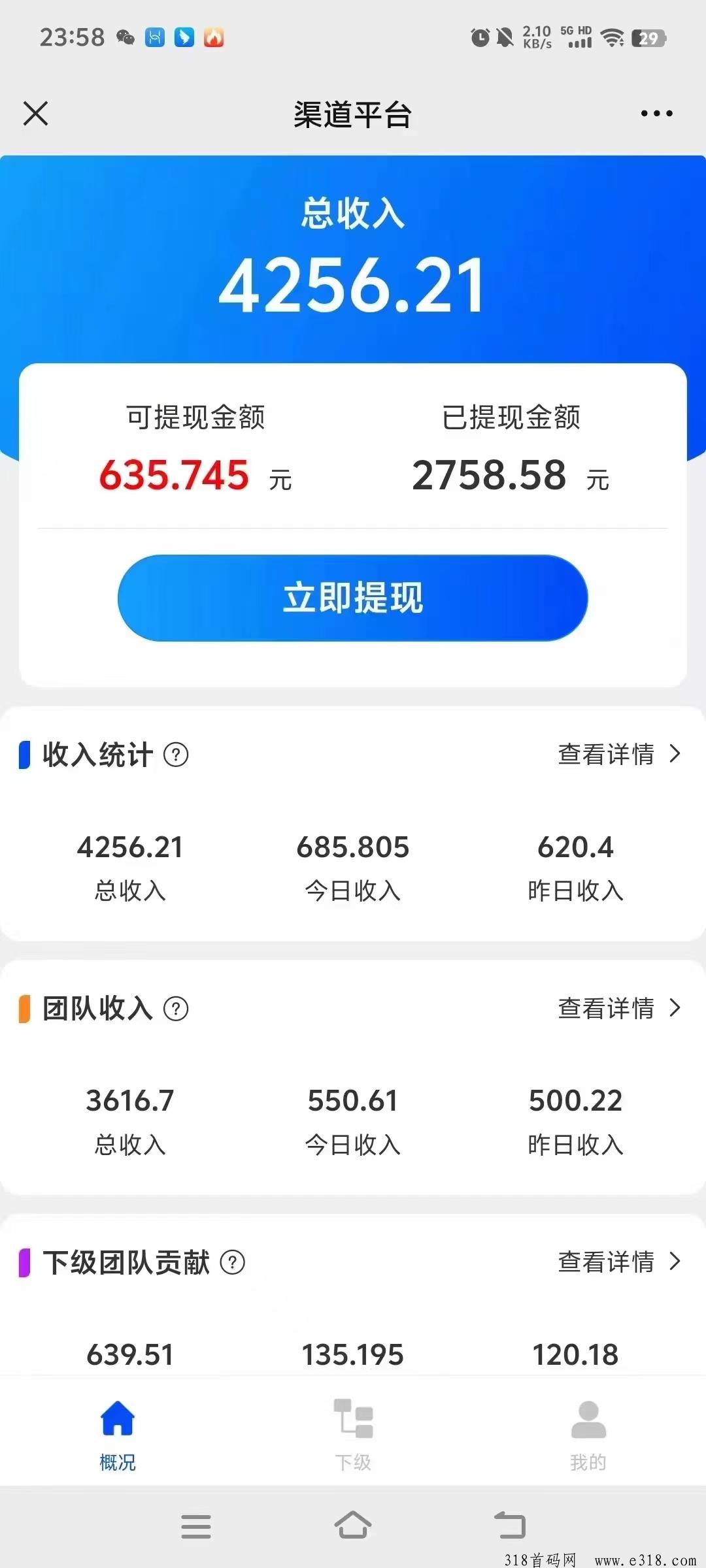Switch to the 下级 tab

click(353, 1434)
